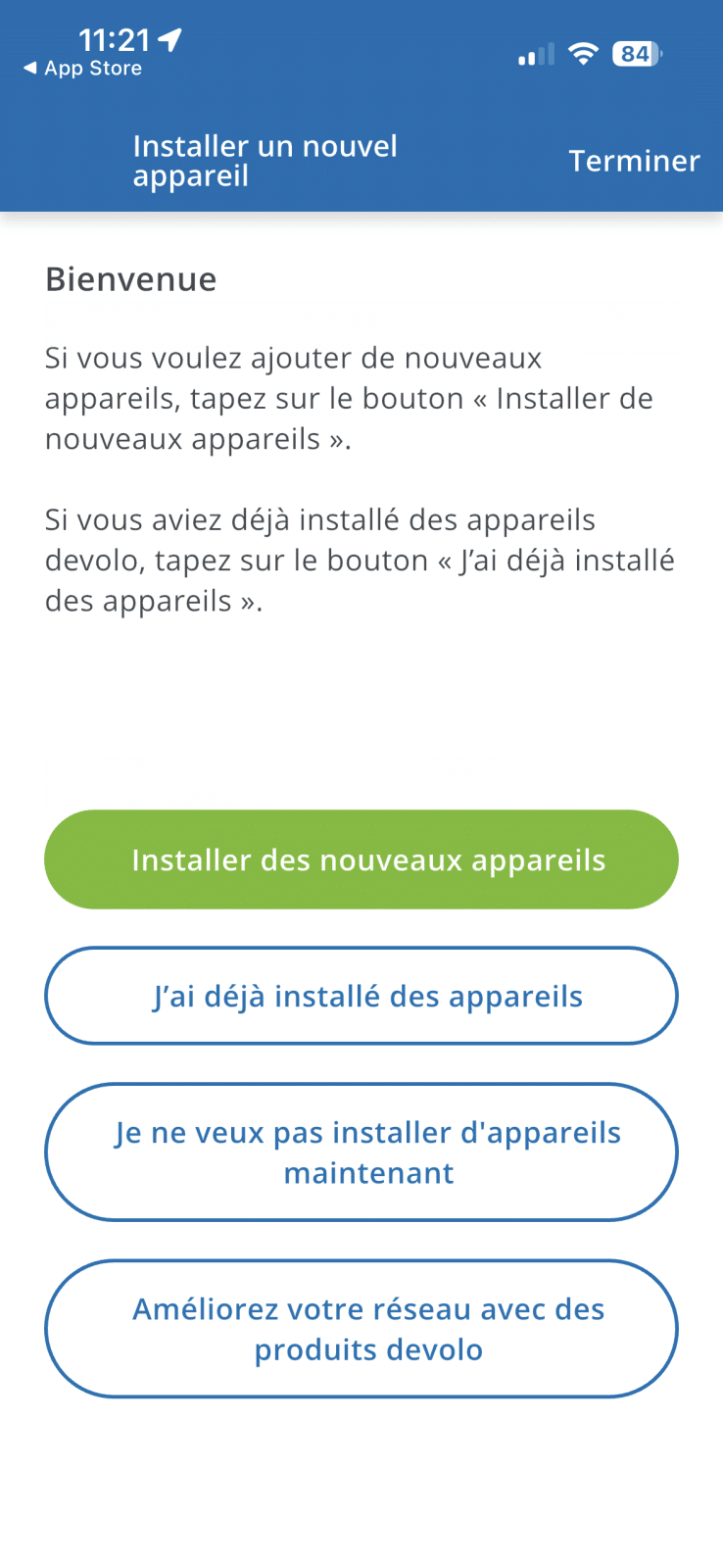Image resolution: width=723 pixels, height=1568 pixels.
Task: Choose J'ai déjà installé des appareils
Action: click(361, 996)
